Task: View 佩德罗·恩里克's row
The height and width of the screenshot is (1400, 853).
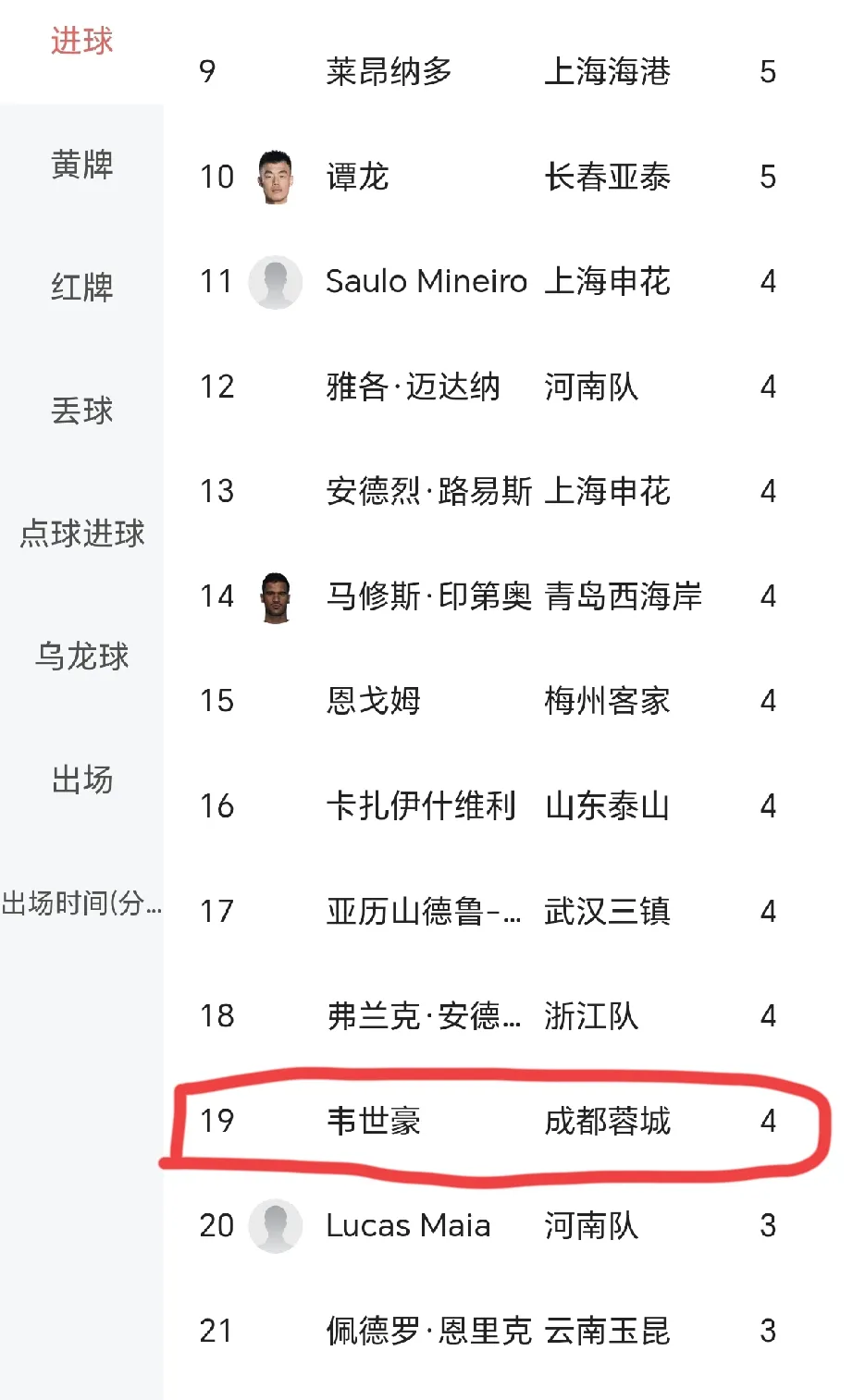Action: pos(428,1331)
